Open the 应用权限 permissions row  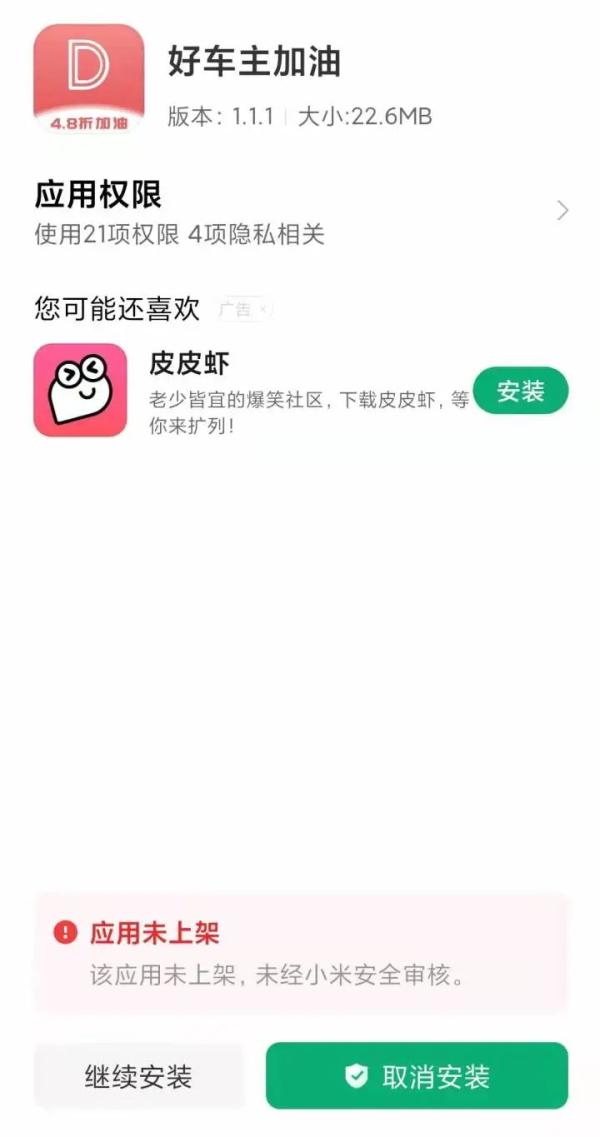300,211
